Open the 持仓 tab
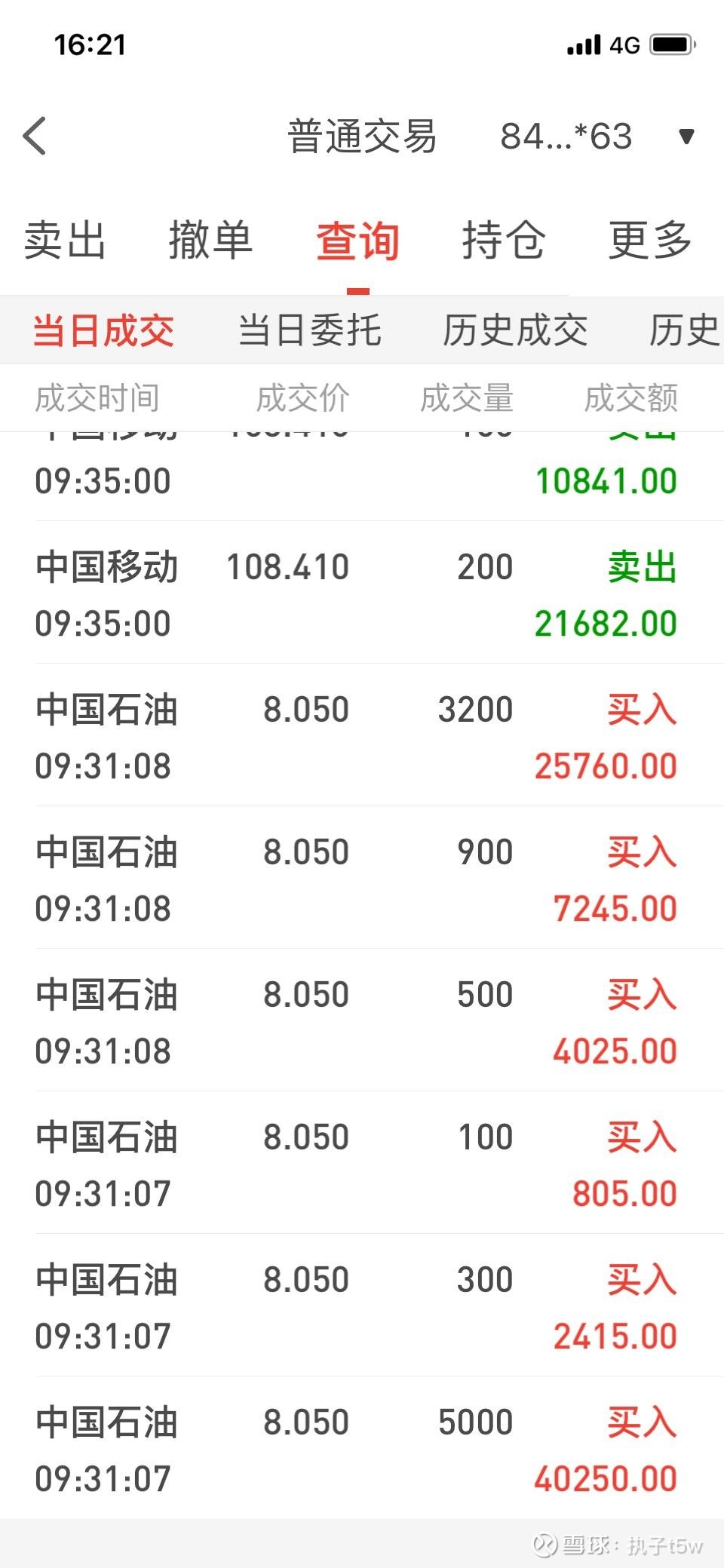The image size is (724, 1568). [504, 241]
